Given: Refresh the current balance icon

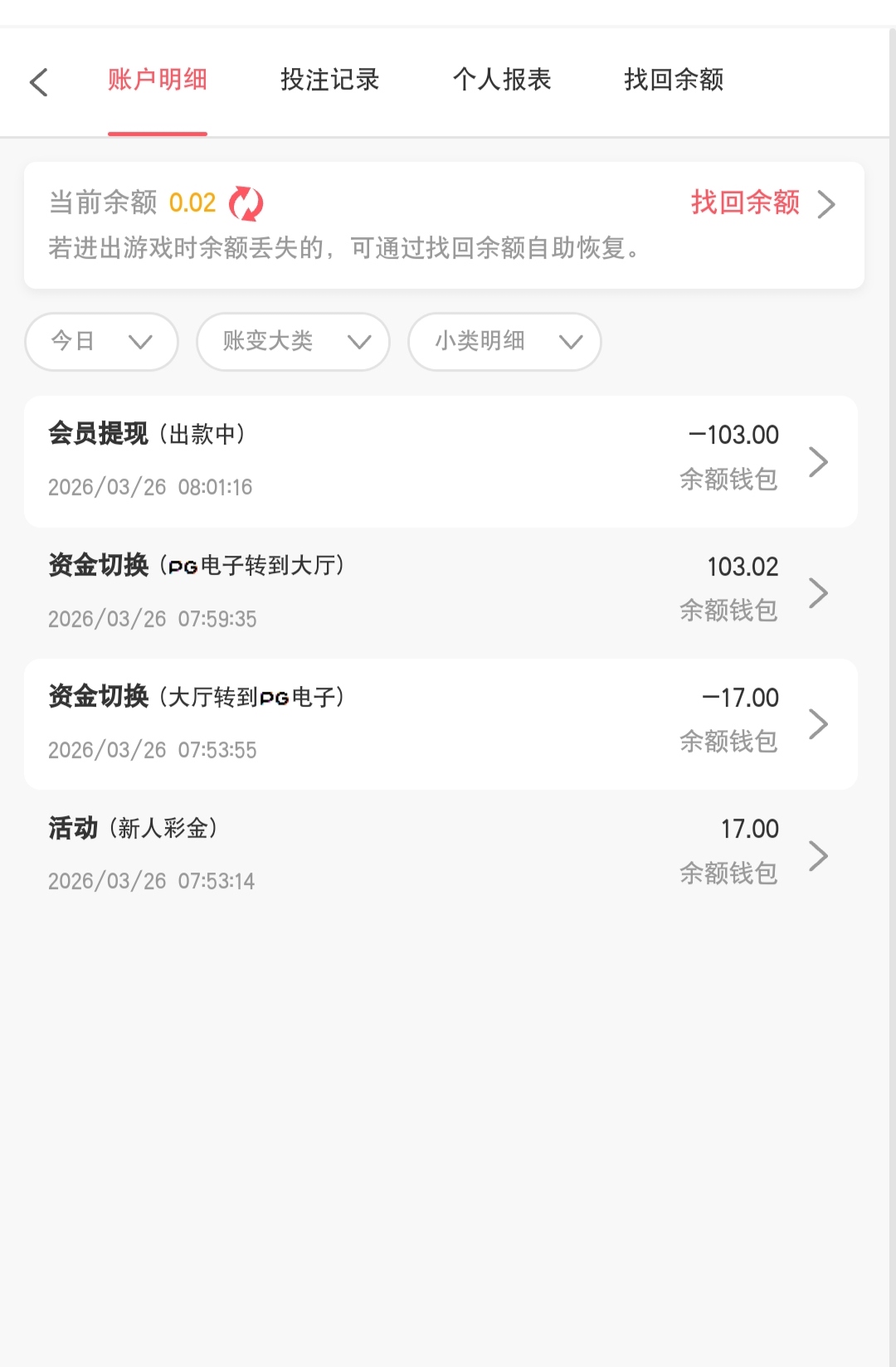Looking at the screenshot, I should [246, 203].
